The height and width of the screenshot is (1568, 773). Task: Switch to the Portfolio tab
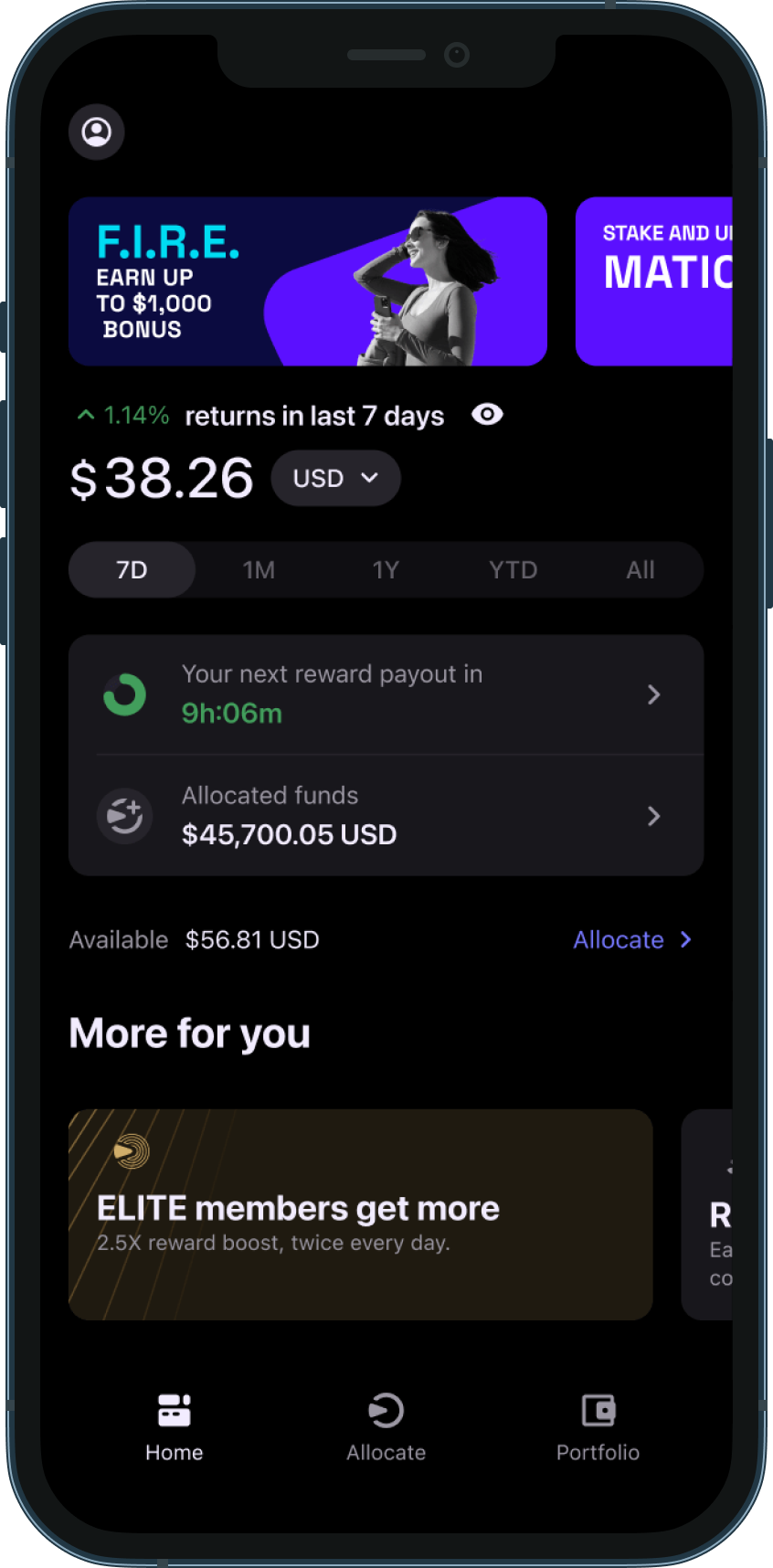pos(598,1425)
